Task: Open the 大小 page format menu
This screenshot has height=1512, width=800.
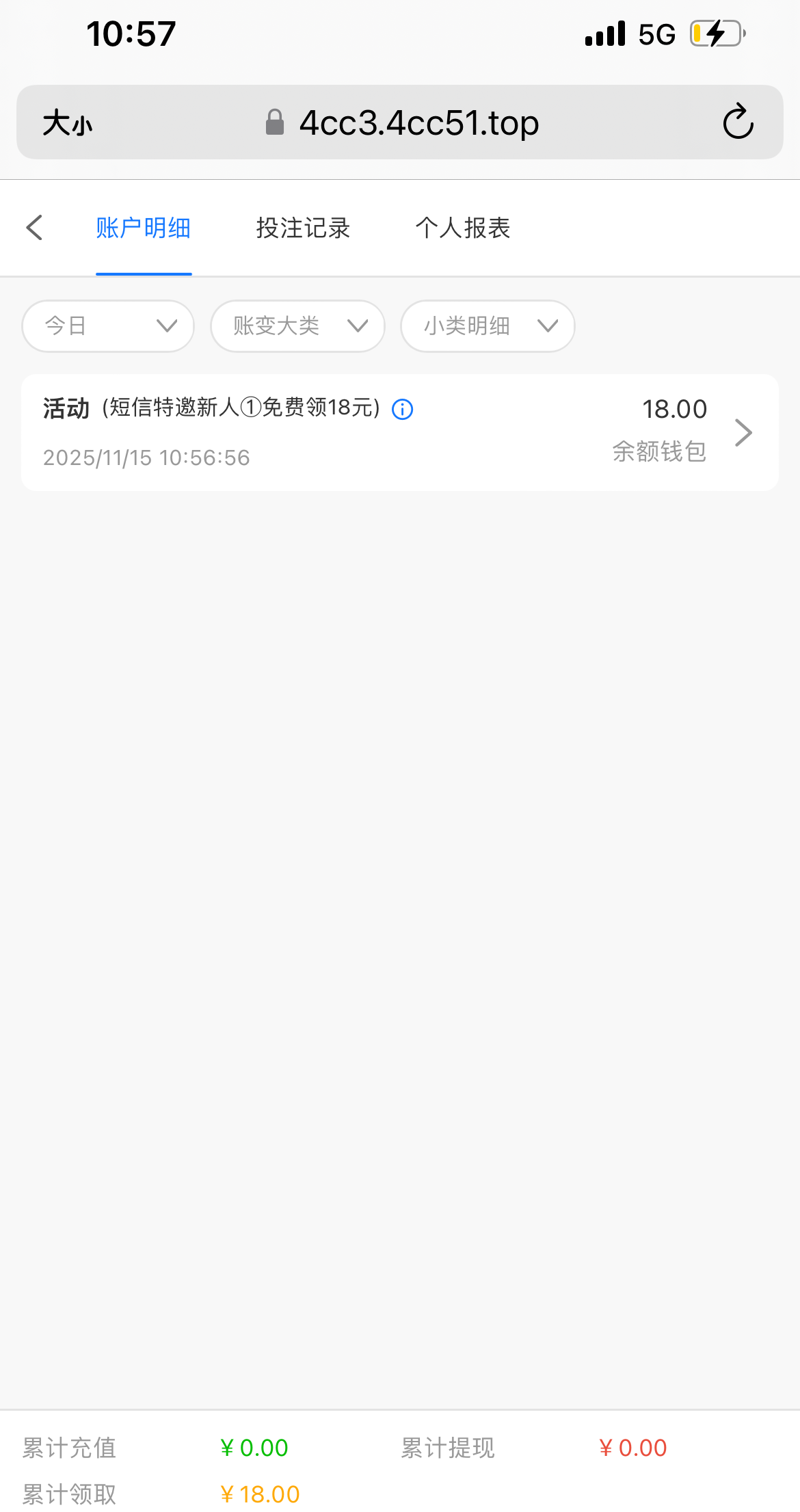Action: [x=67, y=124]
